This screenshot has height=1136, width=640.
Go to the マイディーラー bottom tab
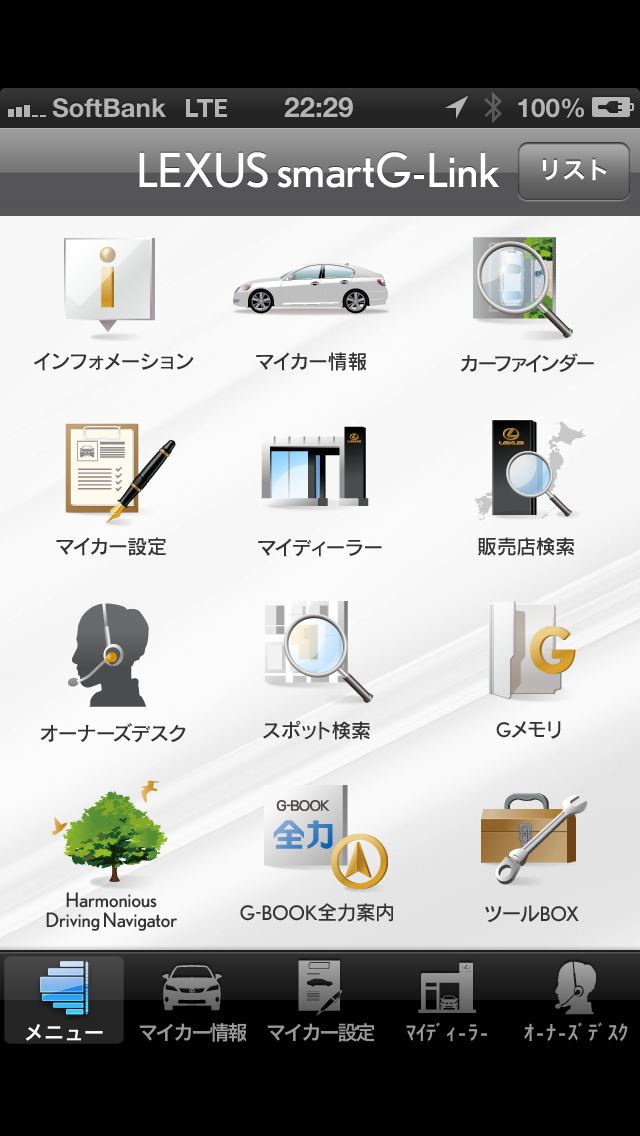447,1001
